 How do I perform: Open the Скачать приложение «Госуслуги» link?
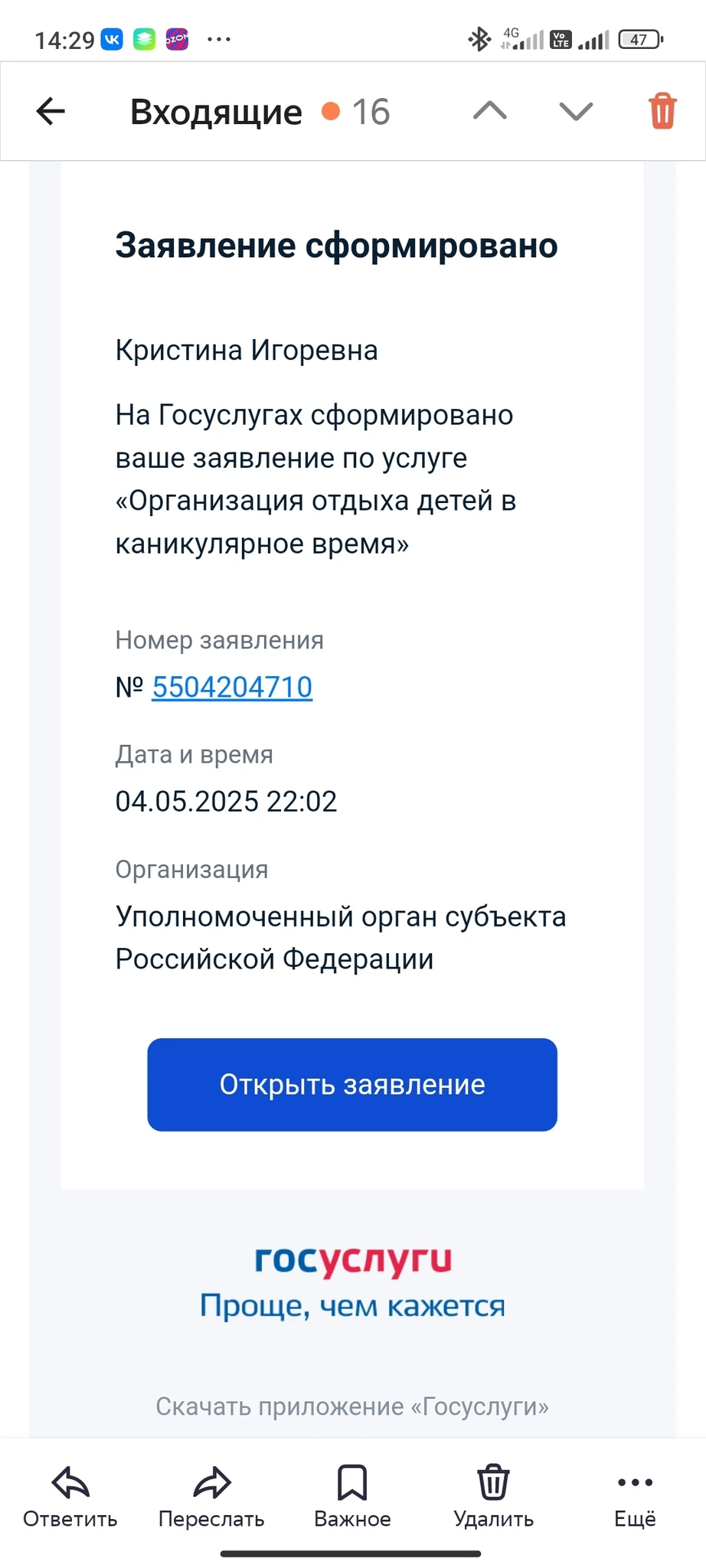pos(352,1406)
